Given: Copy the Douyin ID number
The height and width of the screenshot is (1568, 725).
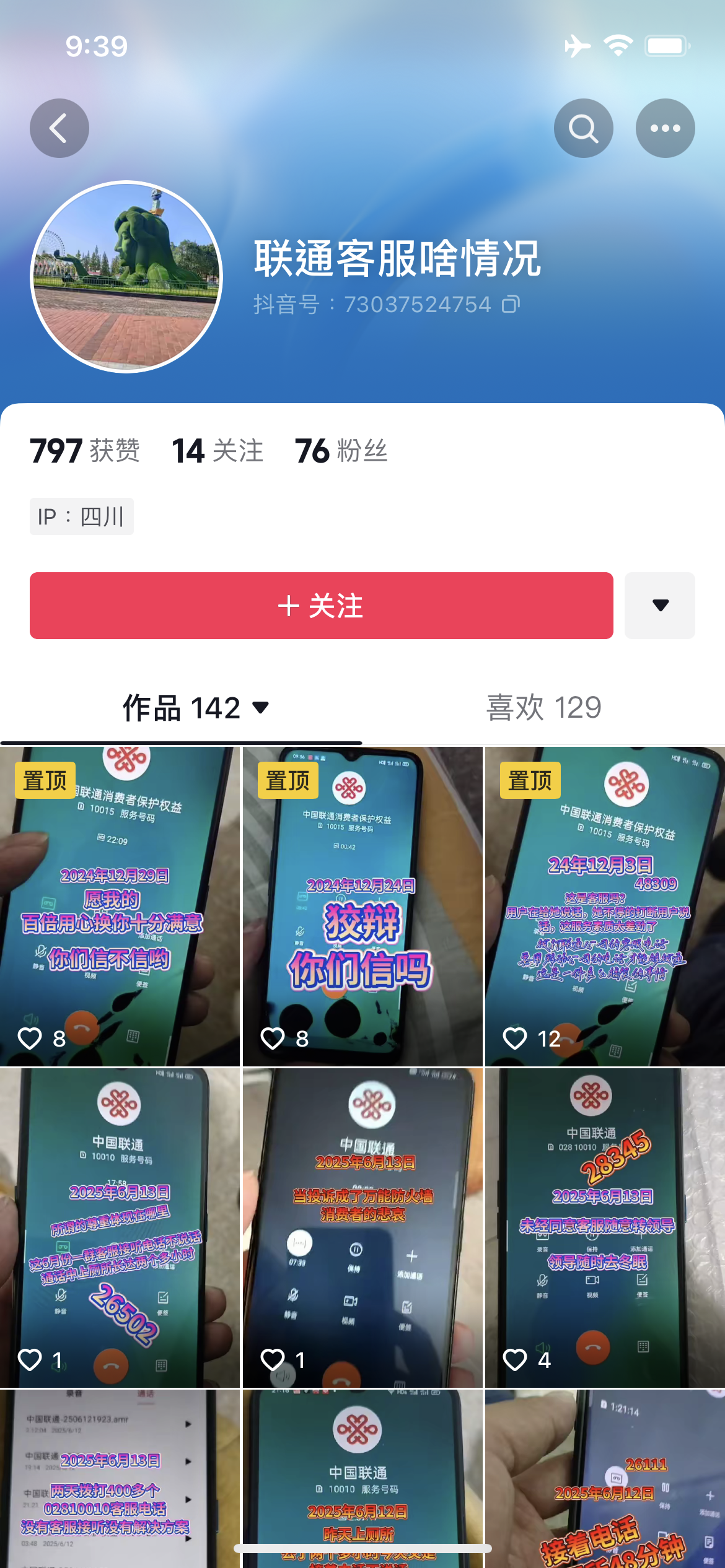Looking at the screenshot, I should pos(511,304).
